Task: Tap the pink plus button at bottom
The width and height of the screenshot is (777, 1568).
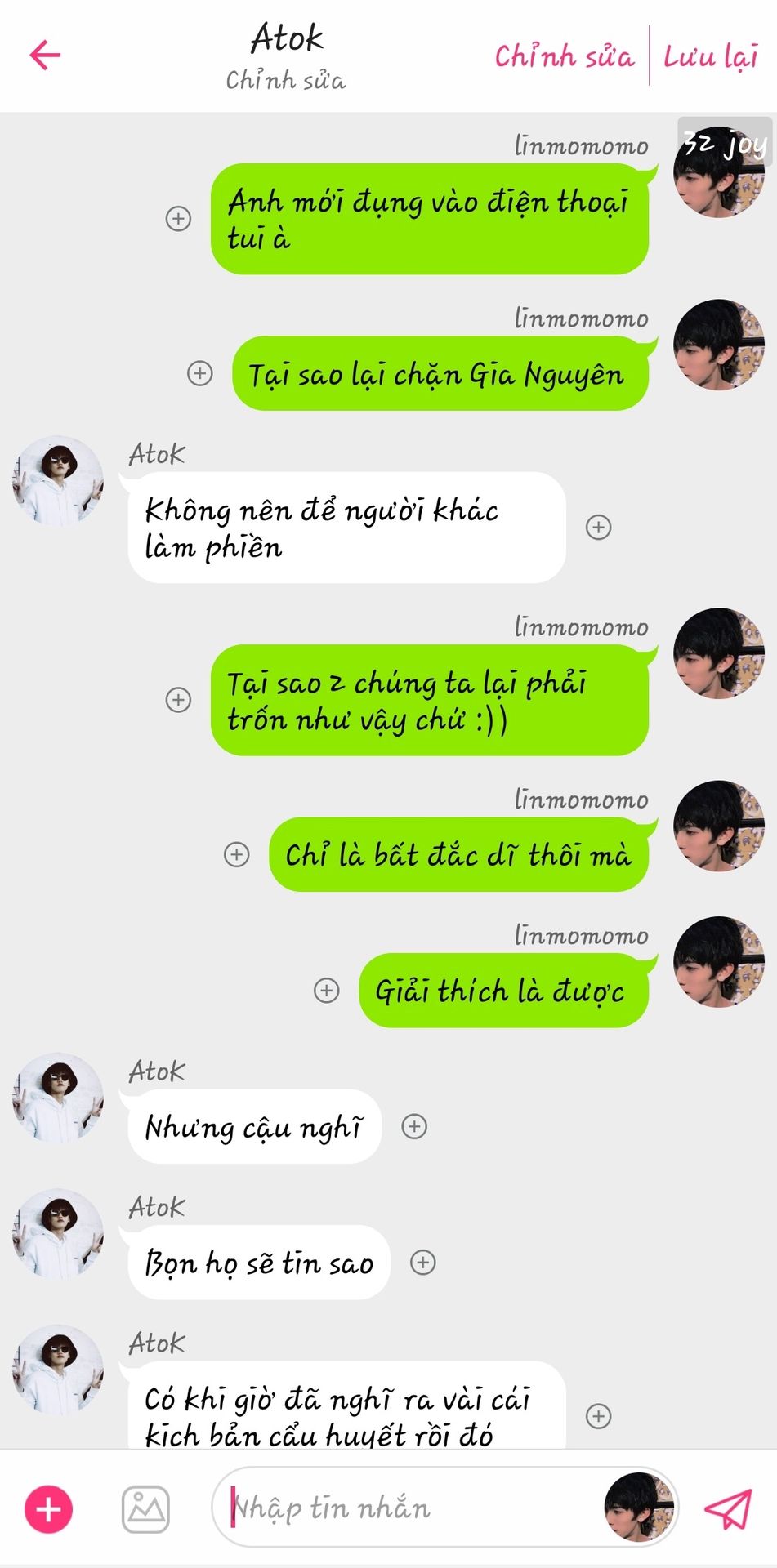Action: [x=49, y=1509]
